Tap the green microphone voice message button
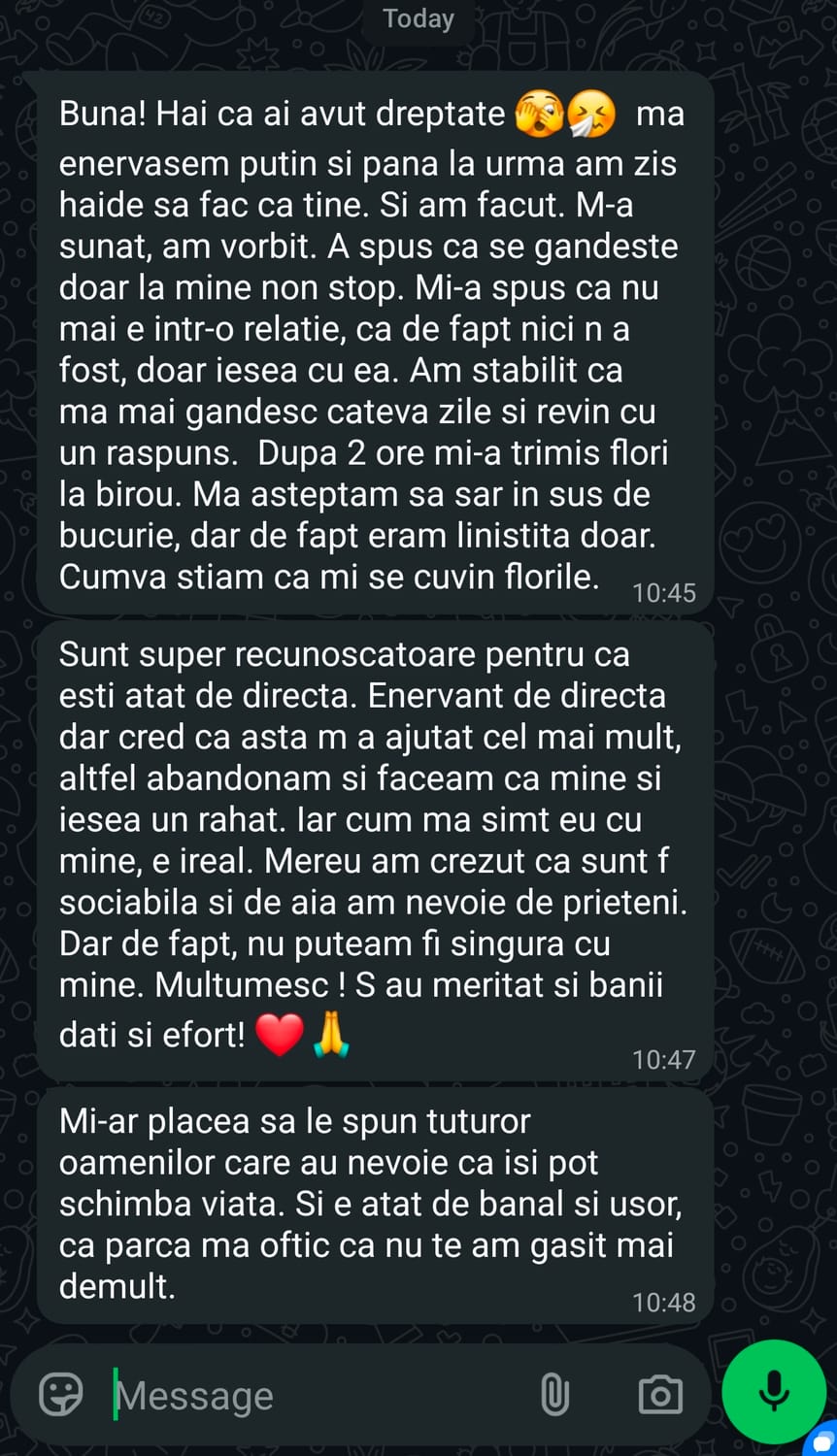This screenshot has height=1456, width=837. tap(774, 1392)
